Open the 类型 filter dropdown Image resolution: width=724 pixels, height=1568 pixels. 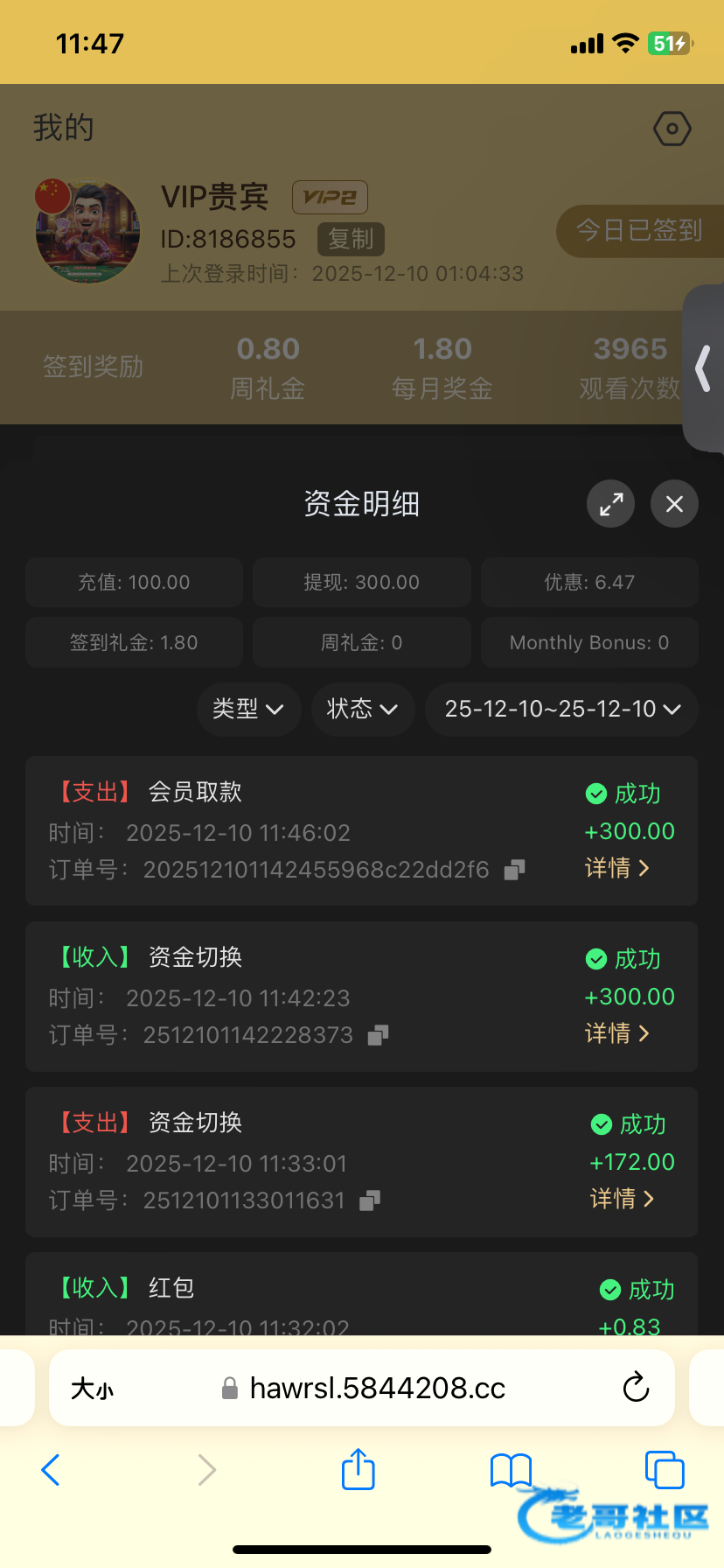click(x=248, y=709)
